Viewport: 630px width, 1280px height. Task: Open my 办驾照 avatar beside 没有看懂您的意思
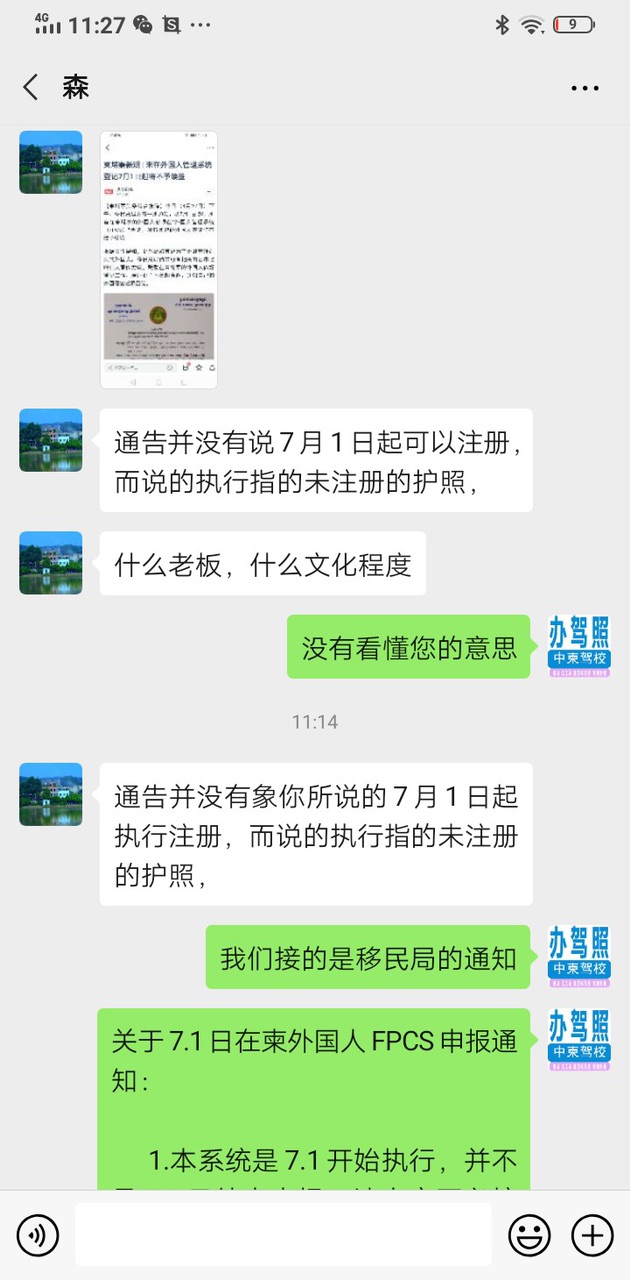click(x=579, y=646)
